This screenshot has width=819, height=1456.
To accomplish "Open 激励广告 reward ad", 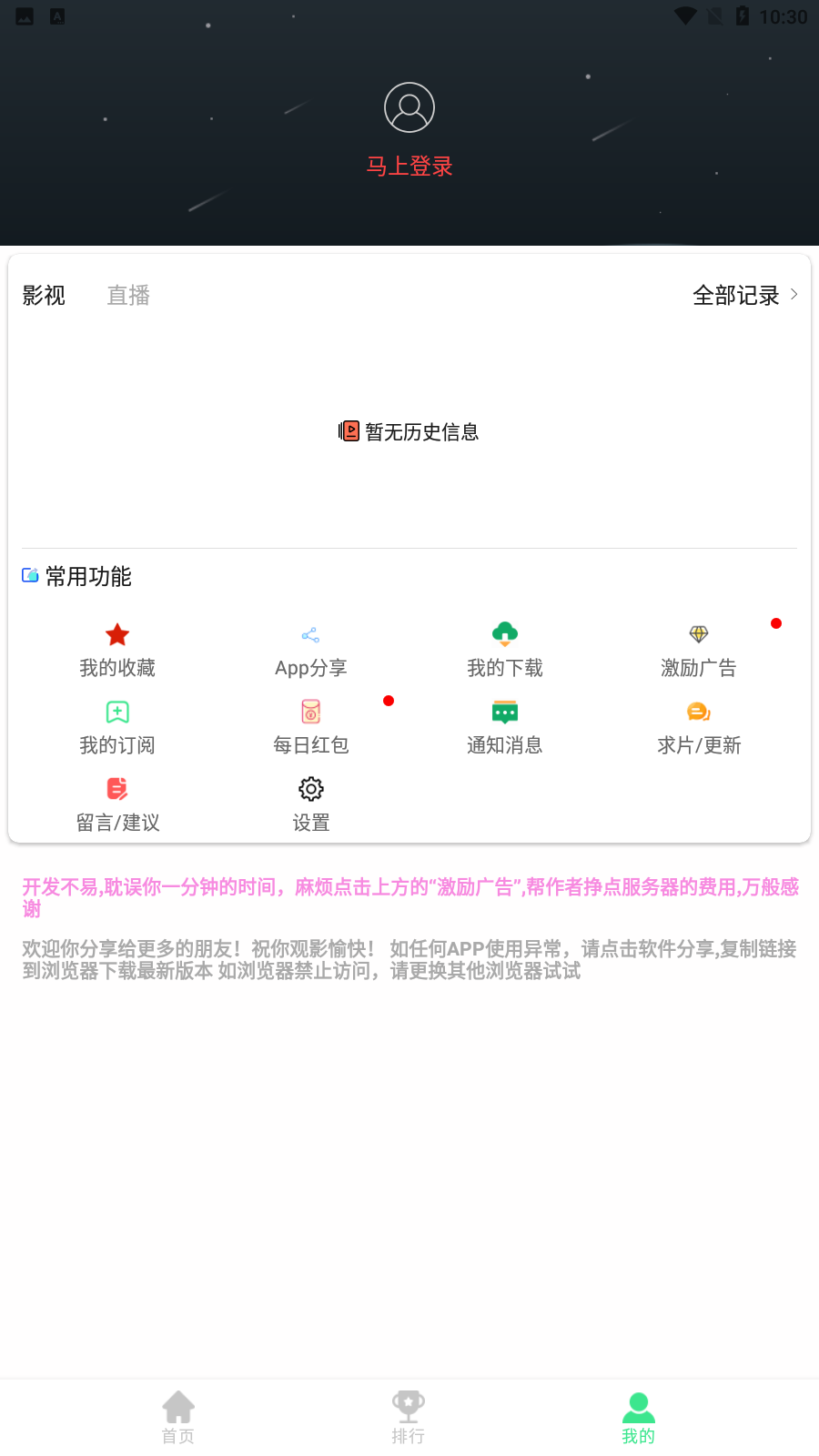I will tap(699, 651).
